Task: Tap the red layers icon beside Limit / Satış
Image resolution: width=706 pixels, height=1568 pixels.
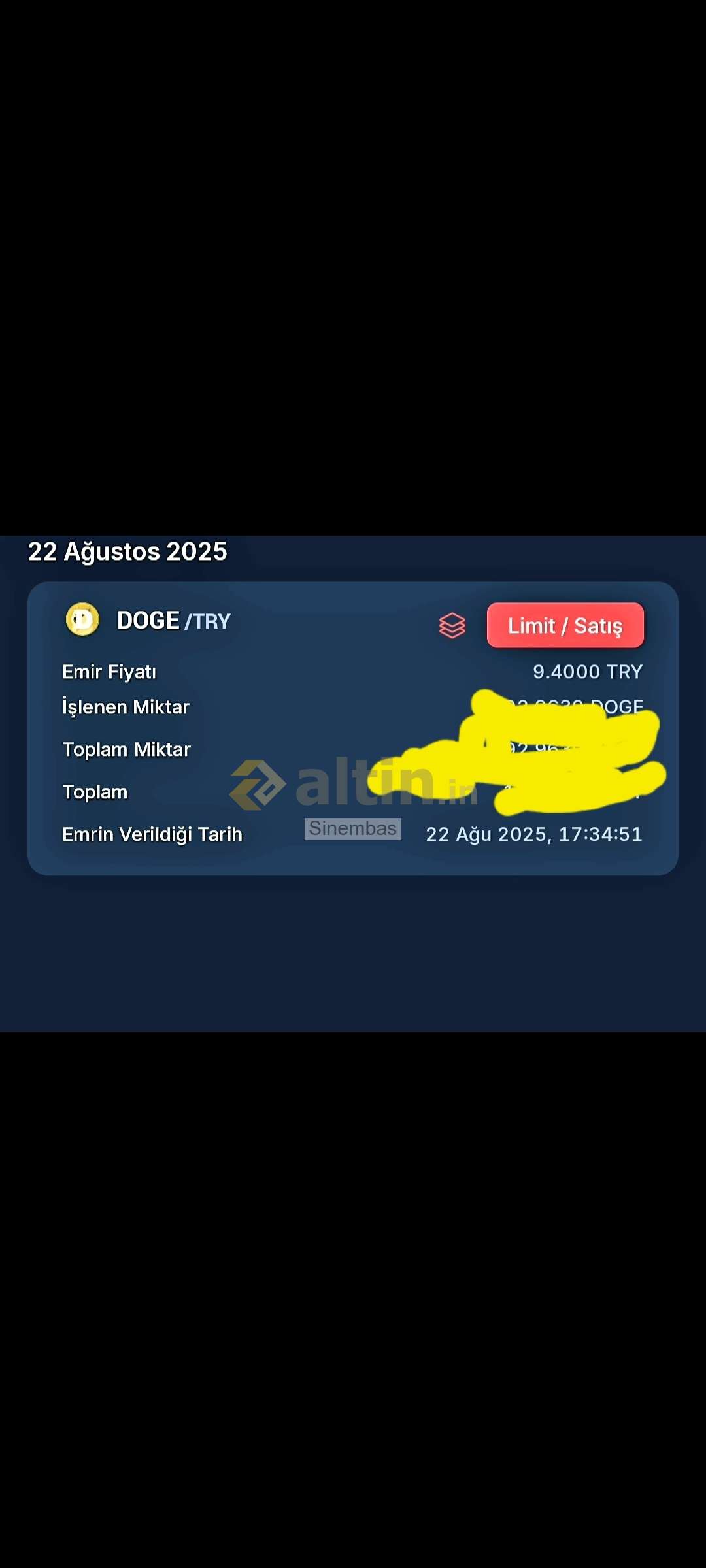Action: click(x=452, y=626)
